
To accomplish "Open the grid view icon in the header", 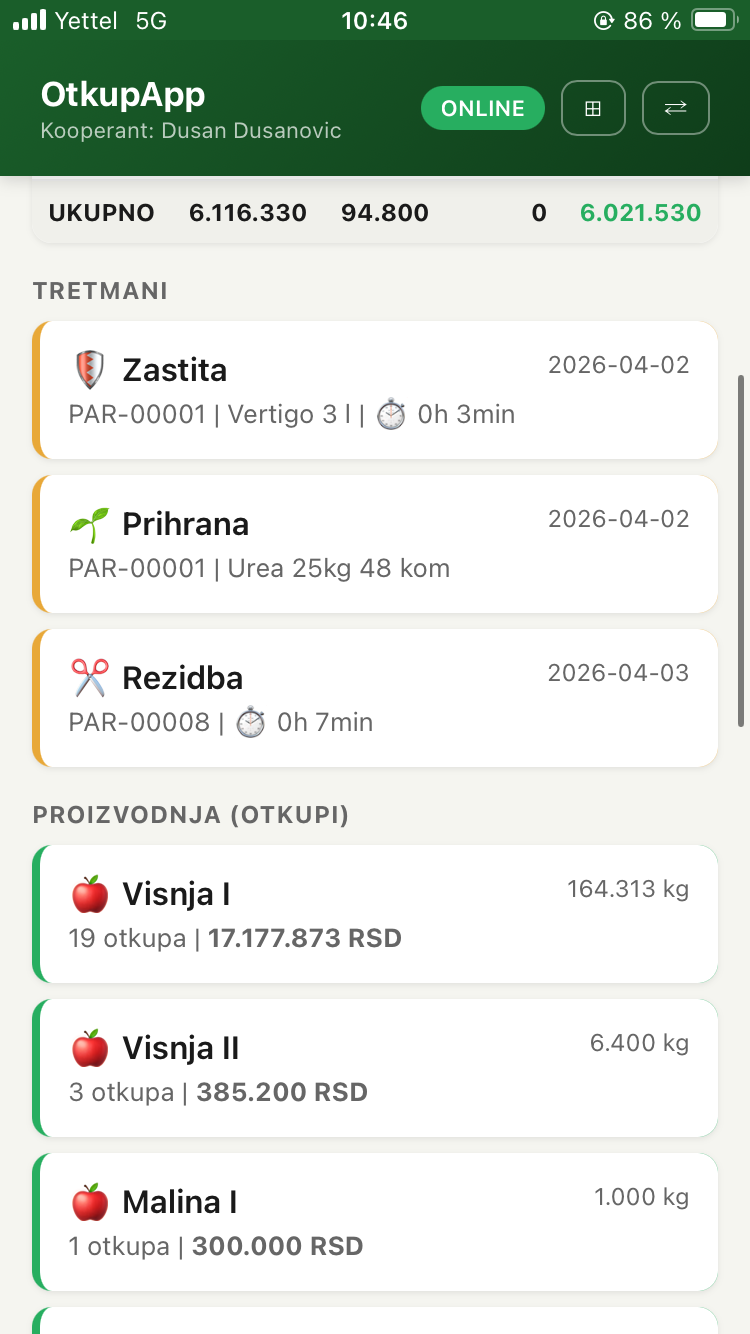I will (593, 107).
